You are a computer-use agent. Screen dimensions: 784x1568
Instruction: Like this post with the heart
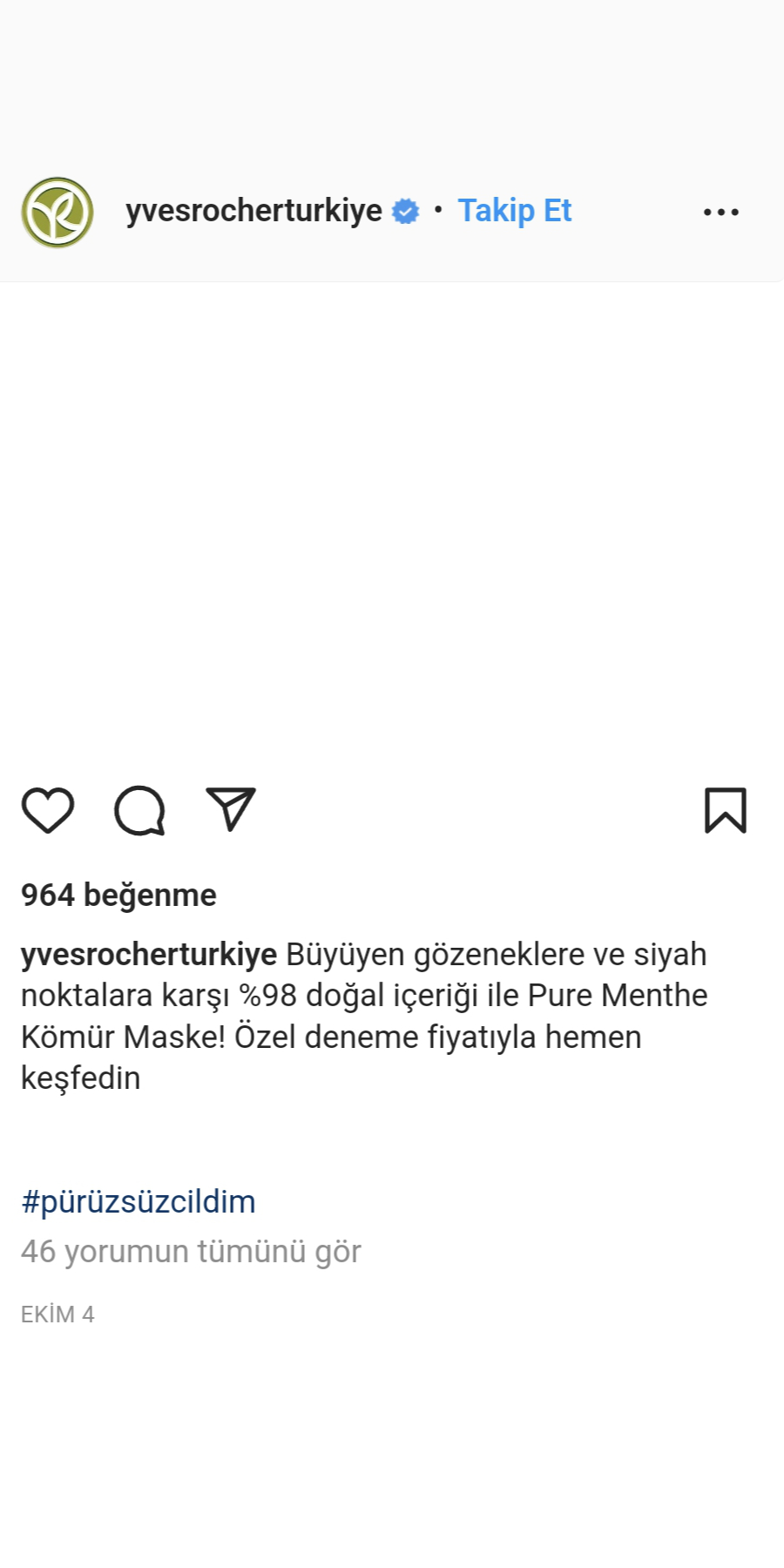[48, 810]
